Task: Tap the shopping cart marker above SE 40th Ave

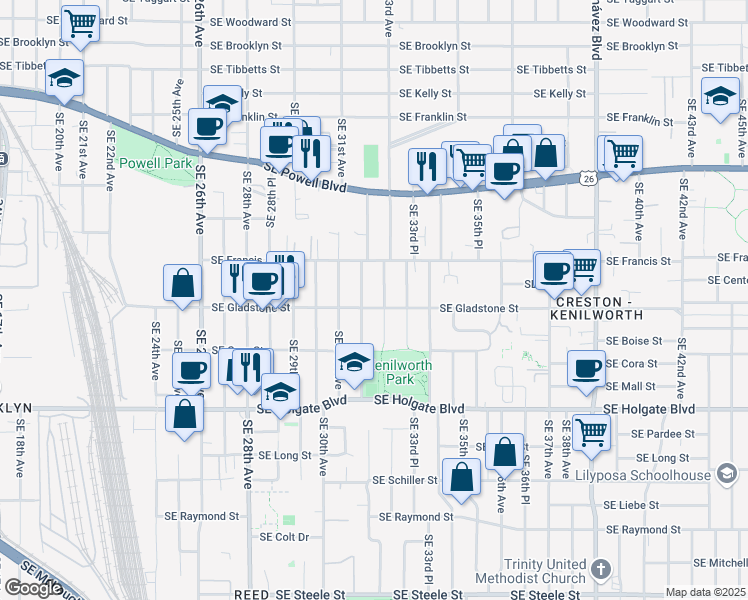Action: (623, 155)
